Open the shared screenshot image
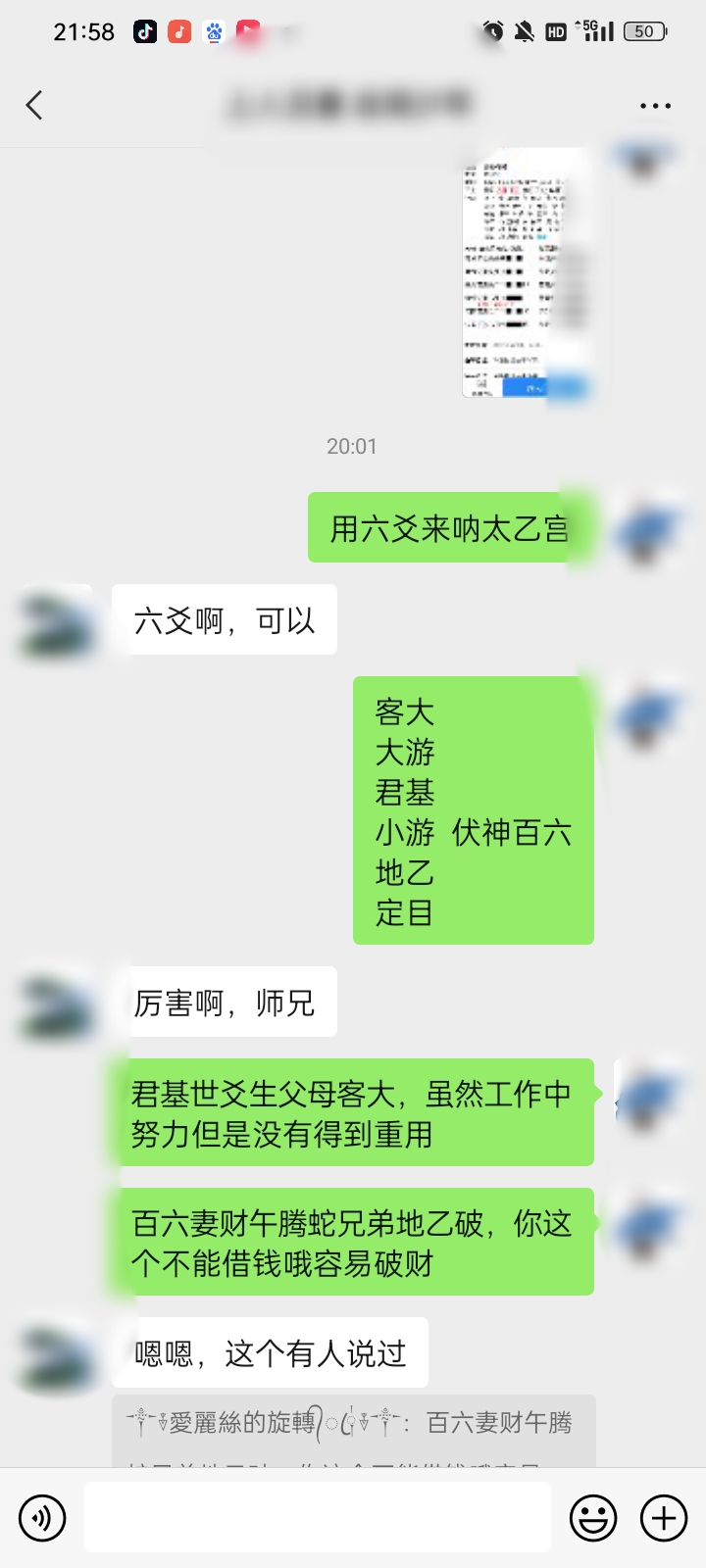Viewport: 706px width, 1568px height. [x=526, y=274]
